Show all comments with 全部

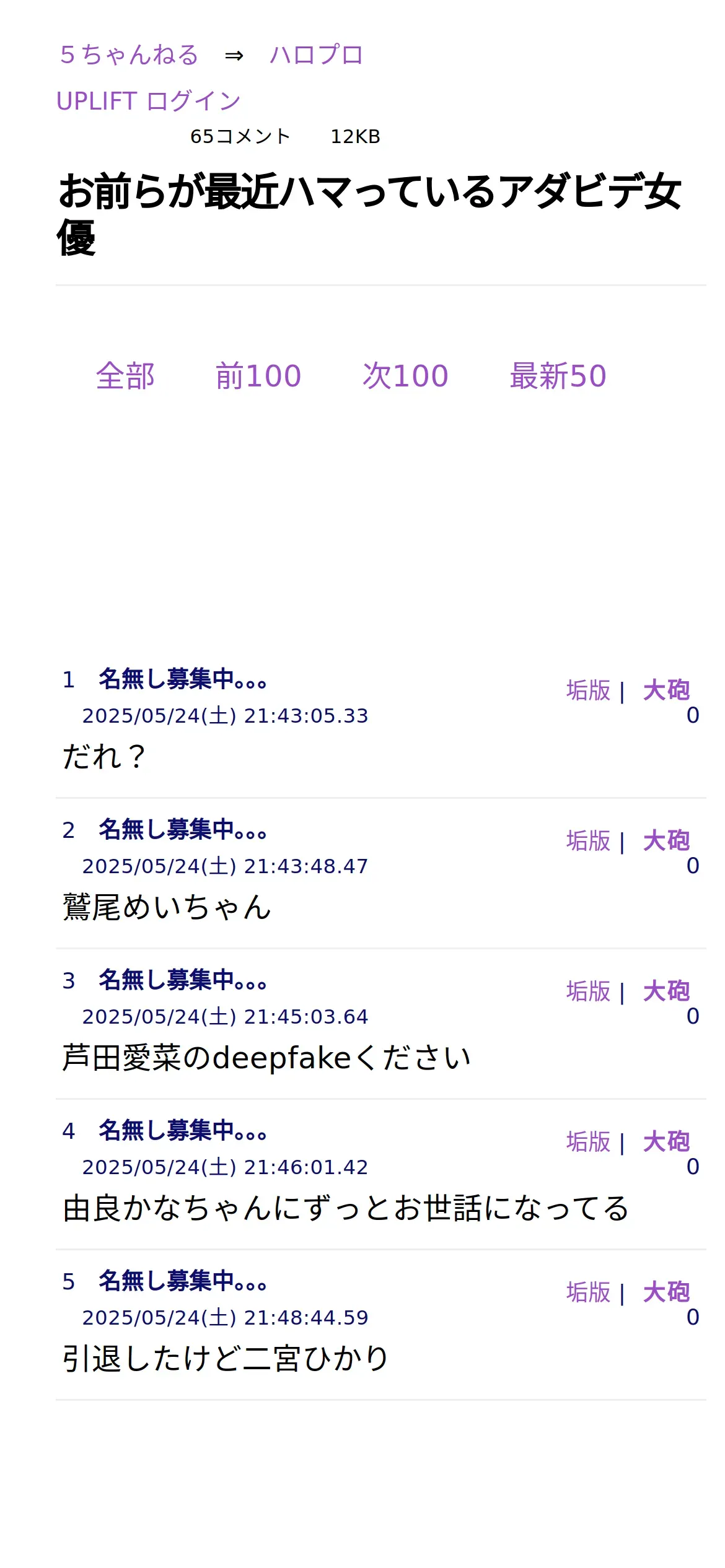tap(125, 376)
